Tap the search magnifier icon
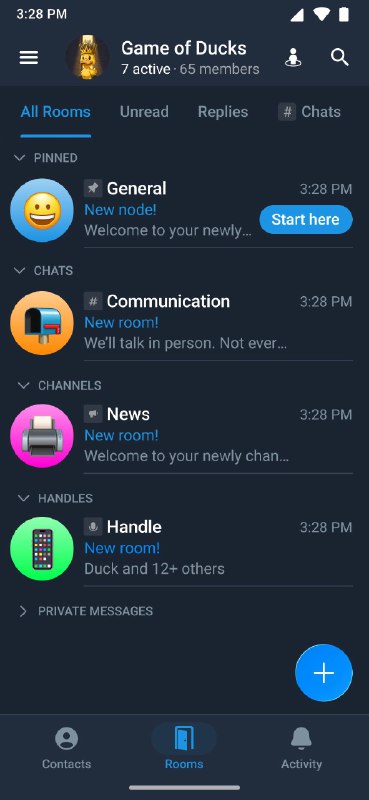This screenshot has height=800, width=369. [x=339, y=57]
